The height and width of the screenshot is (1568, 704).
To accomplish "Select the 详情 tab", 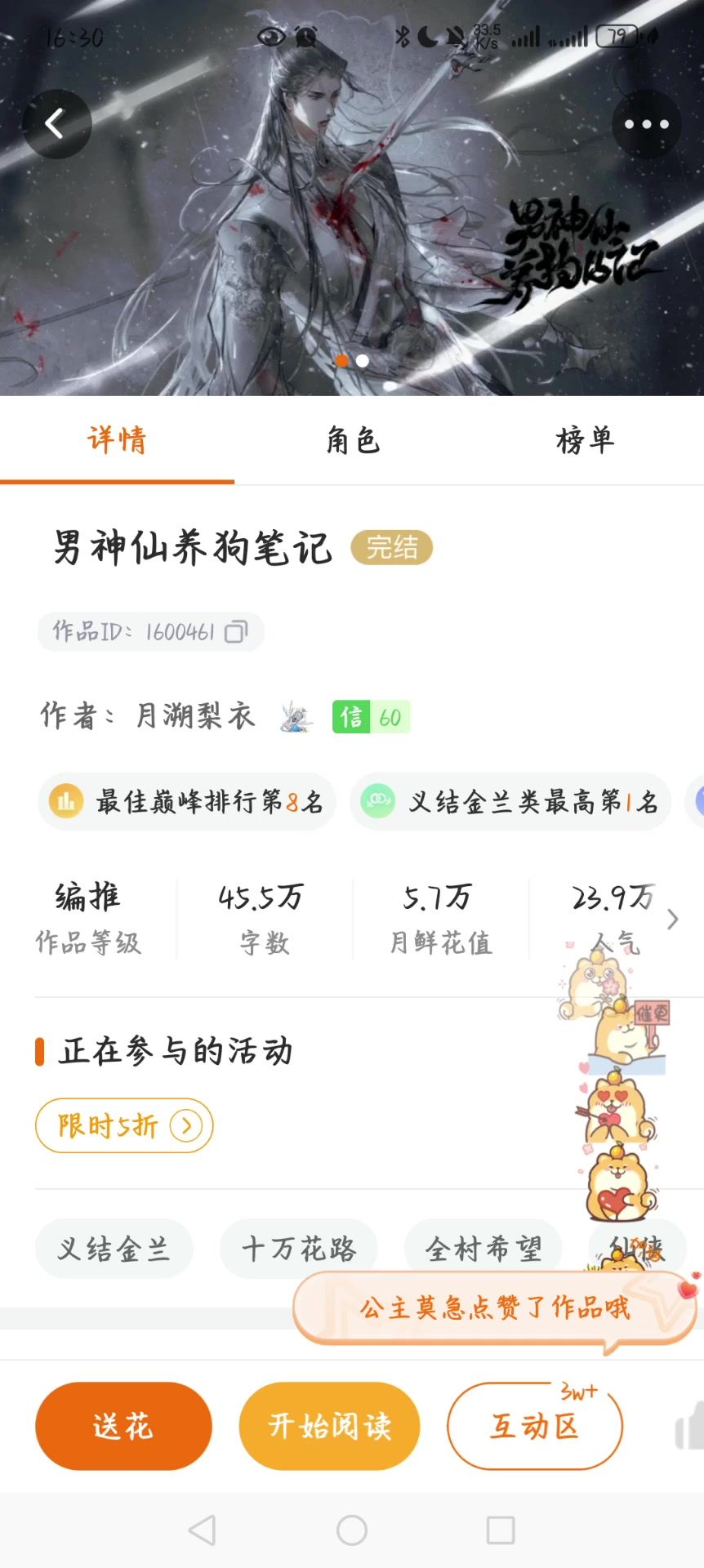I will 117,441.
